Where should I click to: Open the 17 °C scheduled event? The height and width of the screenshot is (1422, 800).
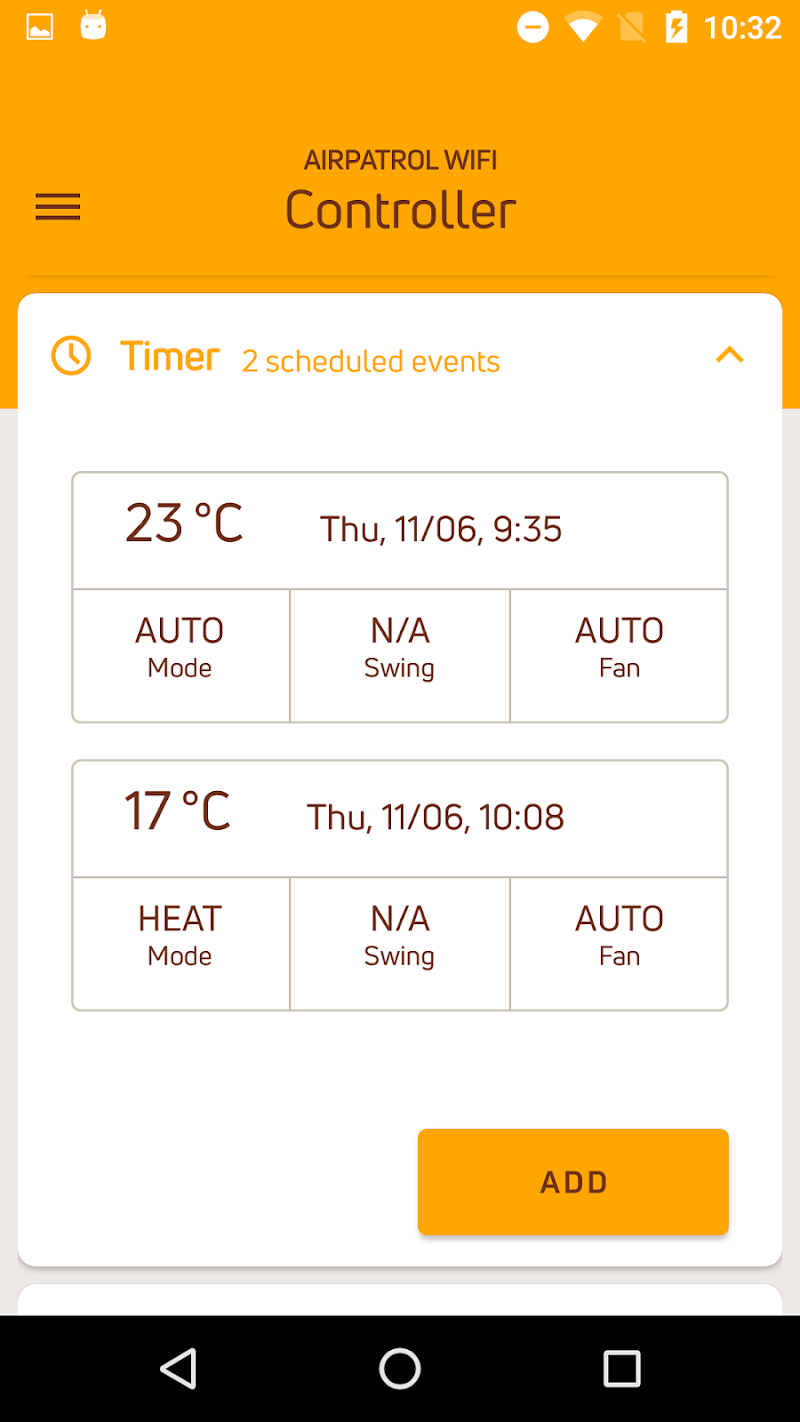[x=399, y=818]
